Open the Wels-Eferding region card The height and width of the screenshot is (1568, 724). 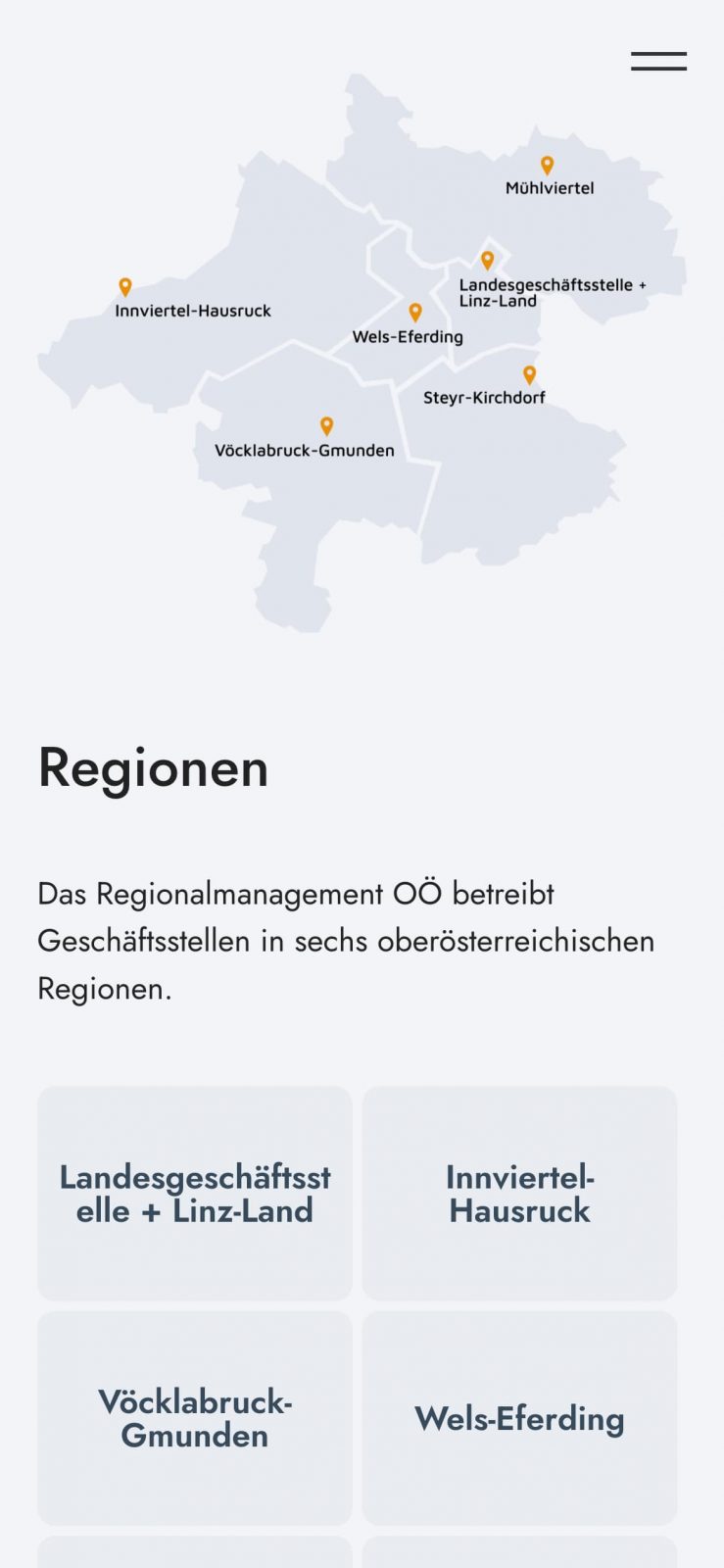pyautogui.click(x=519, y=1418)
